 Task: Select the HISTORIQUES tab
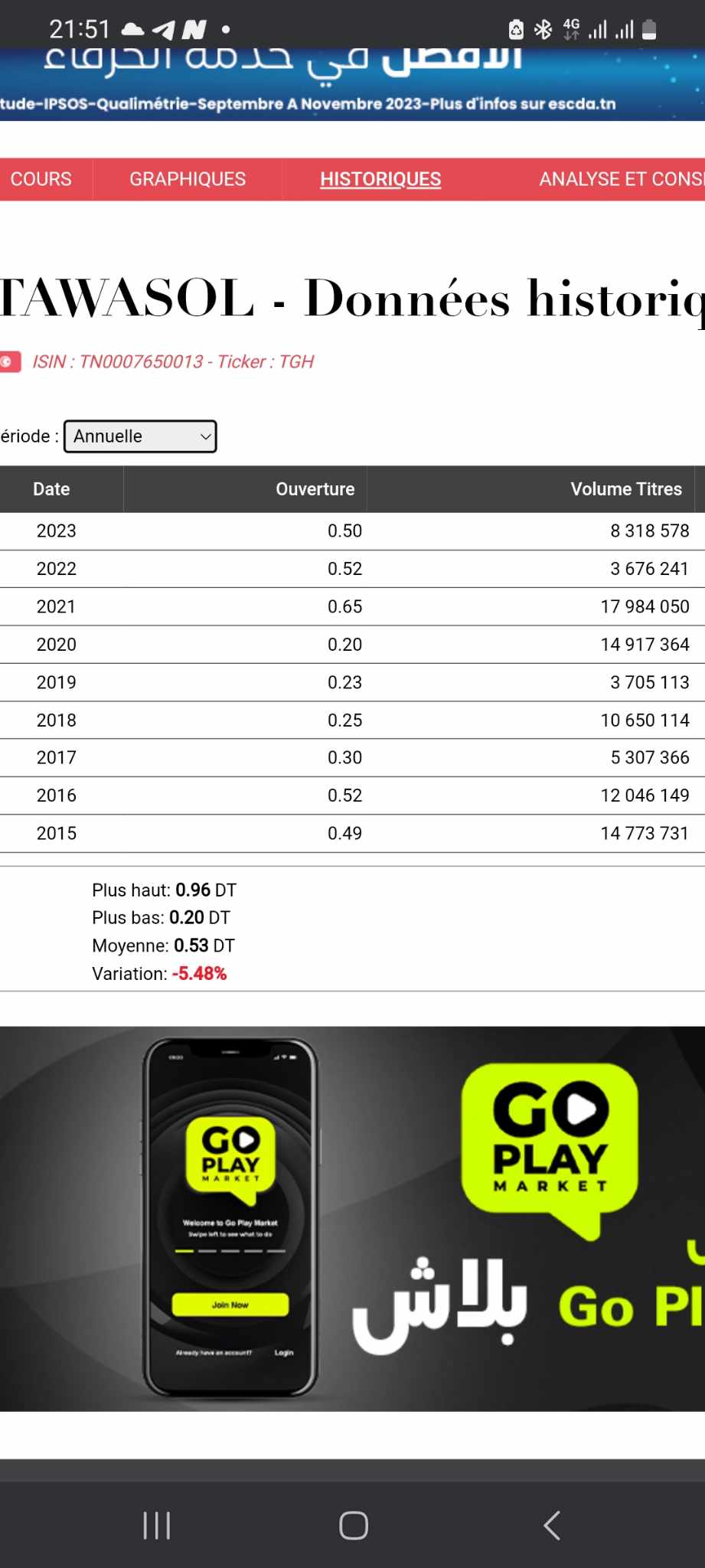click(x=380, y=179)
